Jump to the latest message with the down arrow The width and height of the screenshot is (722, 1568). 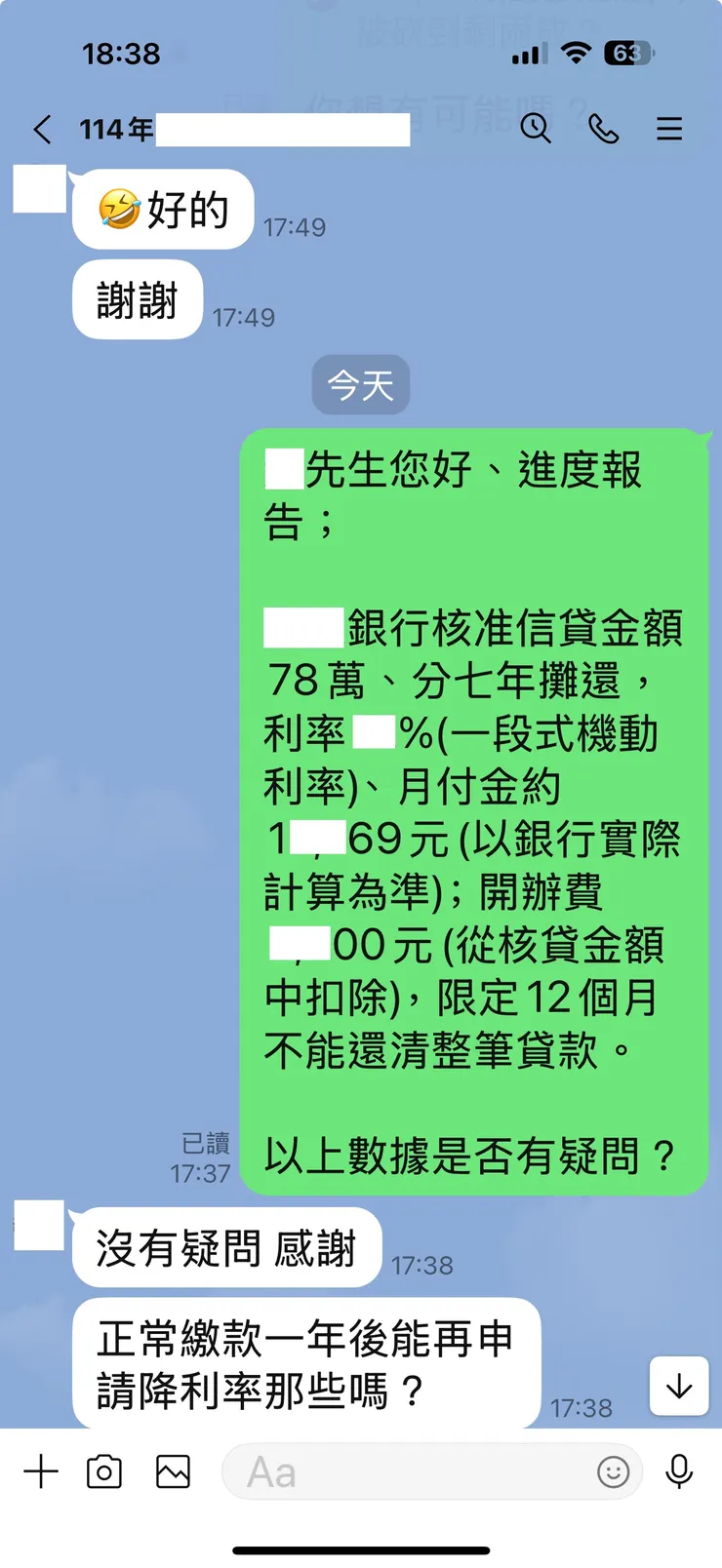click(x=678, y=1385)
